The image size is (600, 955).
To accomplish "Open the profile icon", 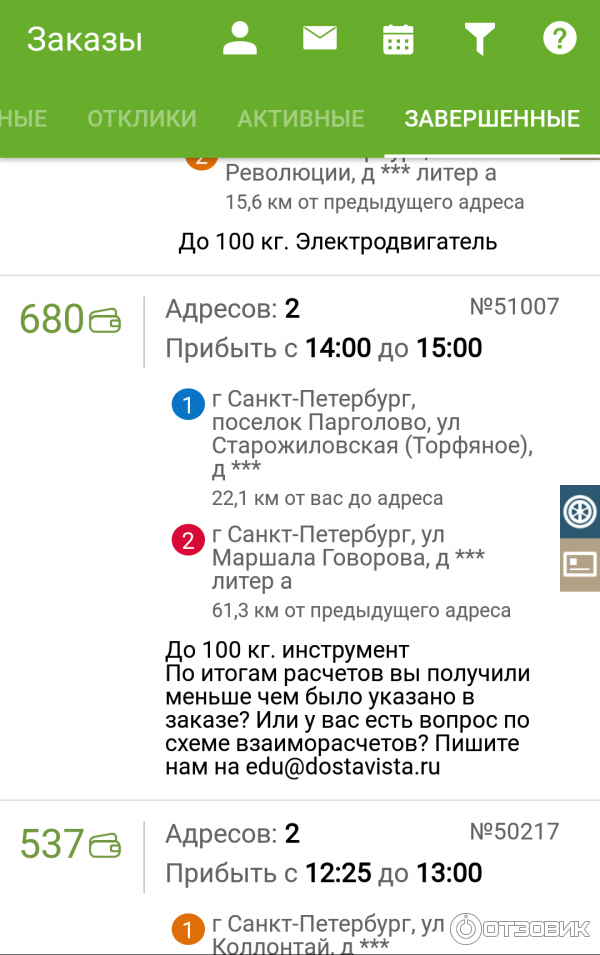I will click(240, 39).
